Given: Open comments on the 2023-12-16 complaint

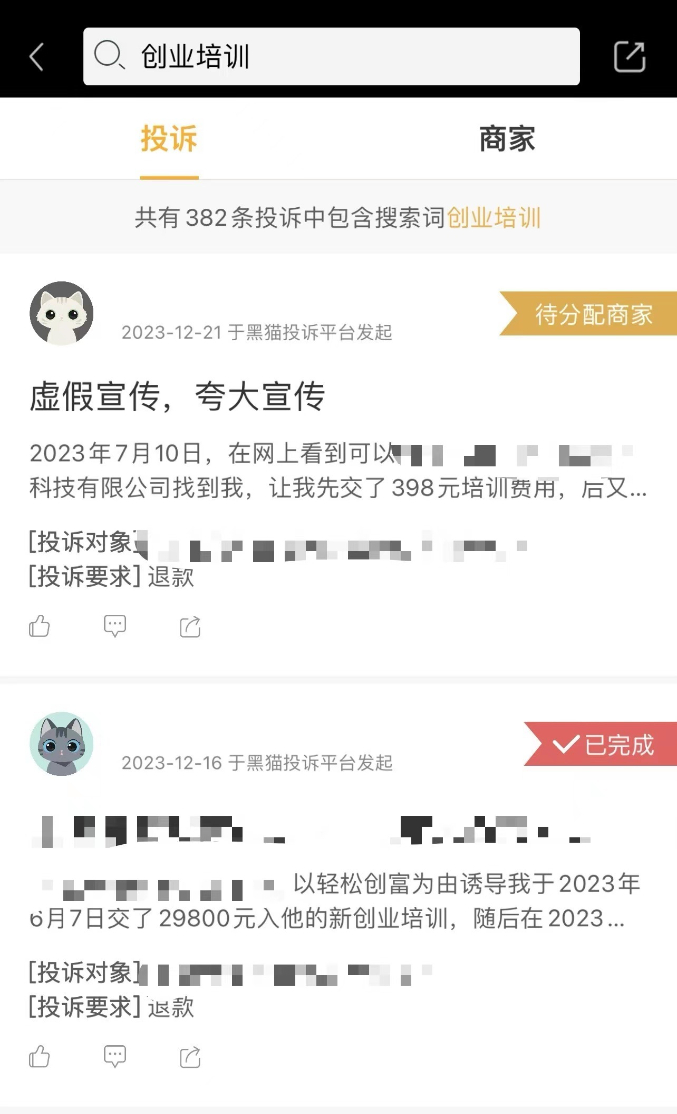Looking at the screenshot, I should pos(114,1057).
